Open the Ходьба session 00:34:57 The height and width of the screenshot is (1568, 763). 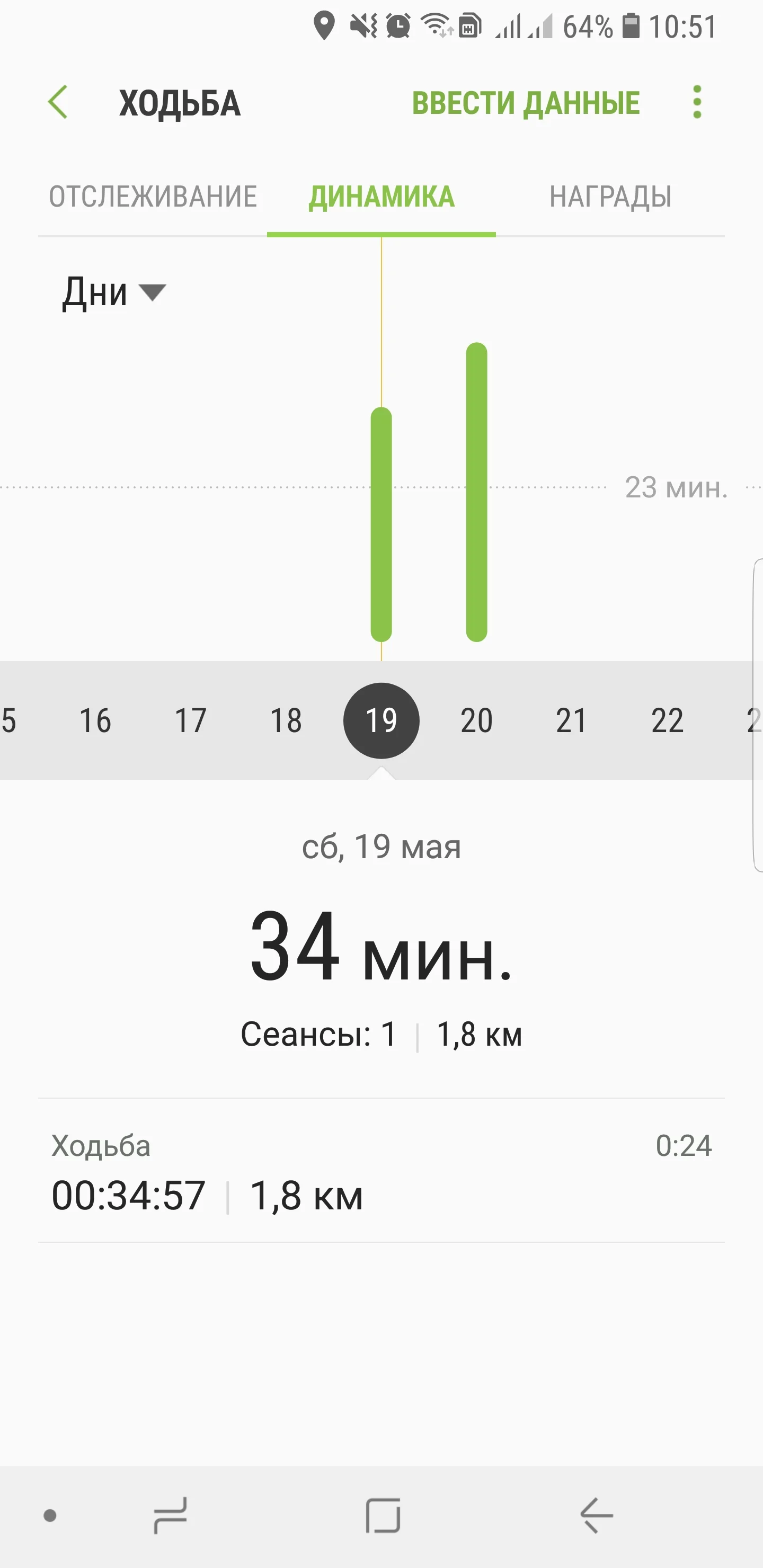click(x=381, y=1171)
